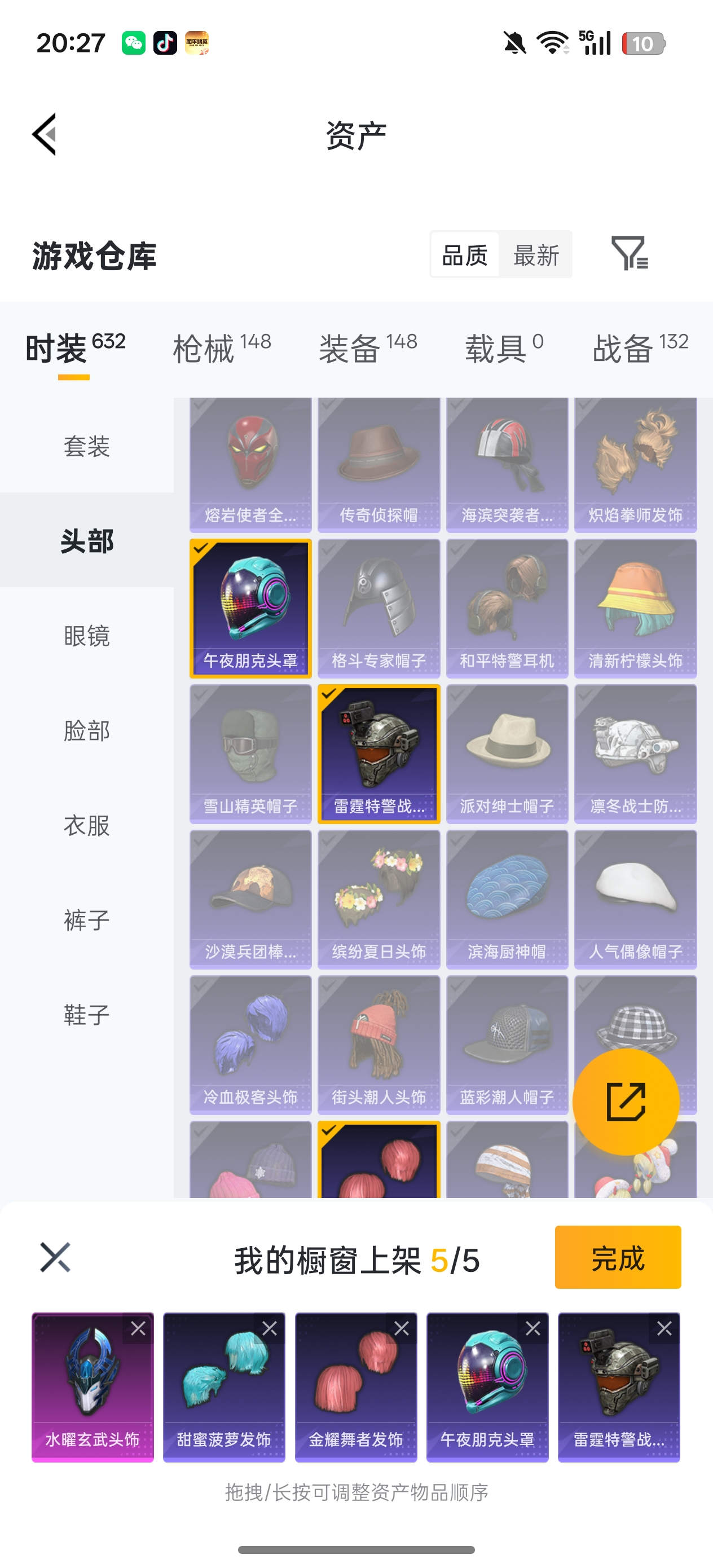Viewport: 713px width, 1568px height.
Task: Go back from the 资产 page
Action: click(x=45, y=134)
